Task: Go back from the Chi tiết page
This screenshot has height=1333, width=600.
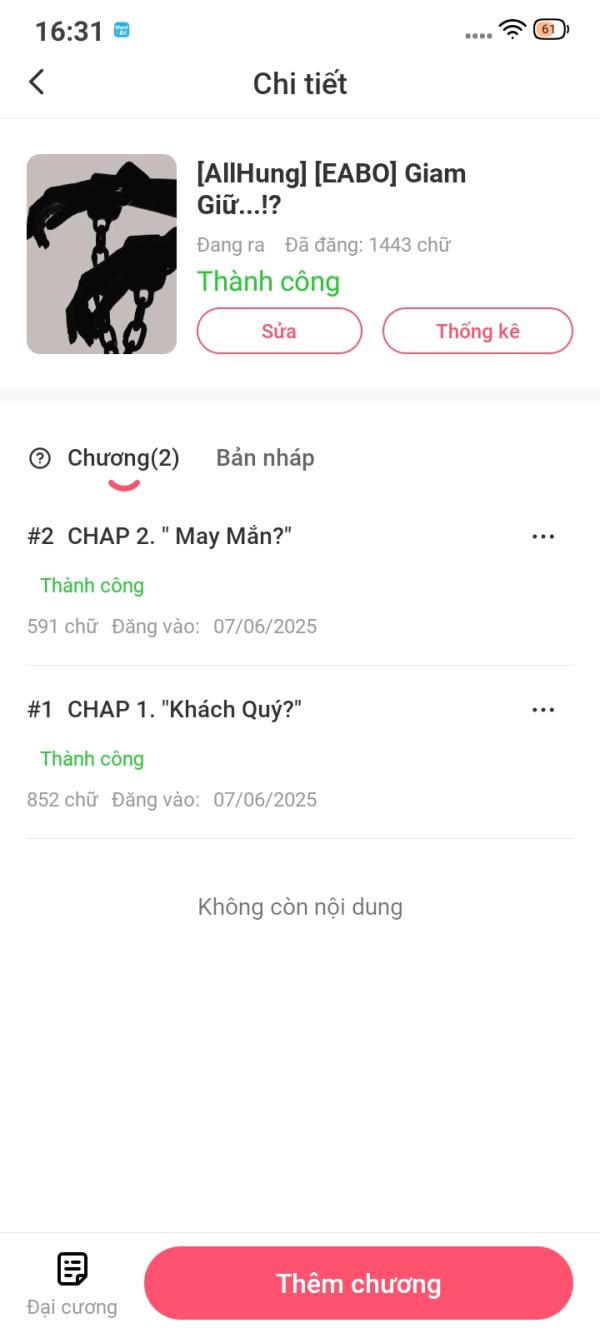Action: pyautogui.click(x=37, y=82)
